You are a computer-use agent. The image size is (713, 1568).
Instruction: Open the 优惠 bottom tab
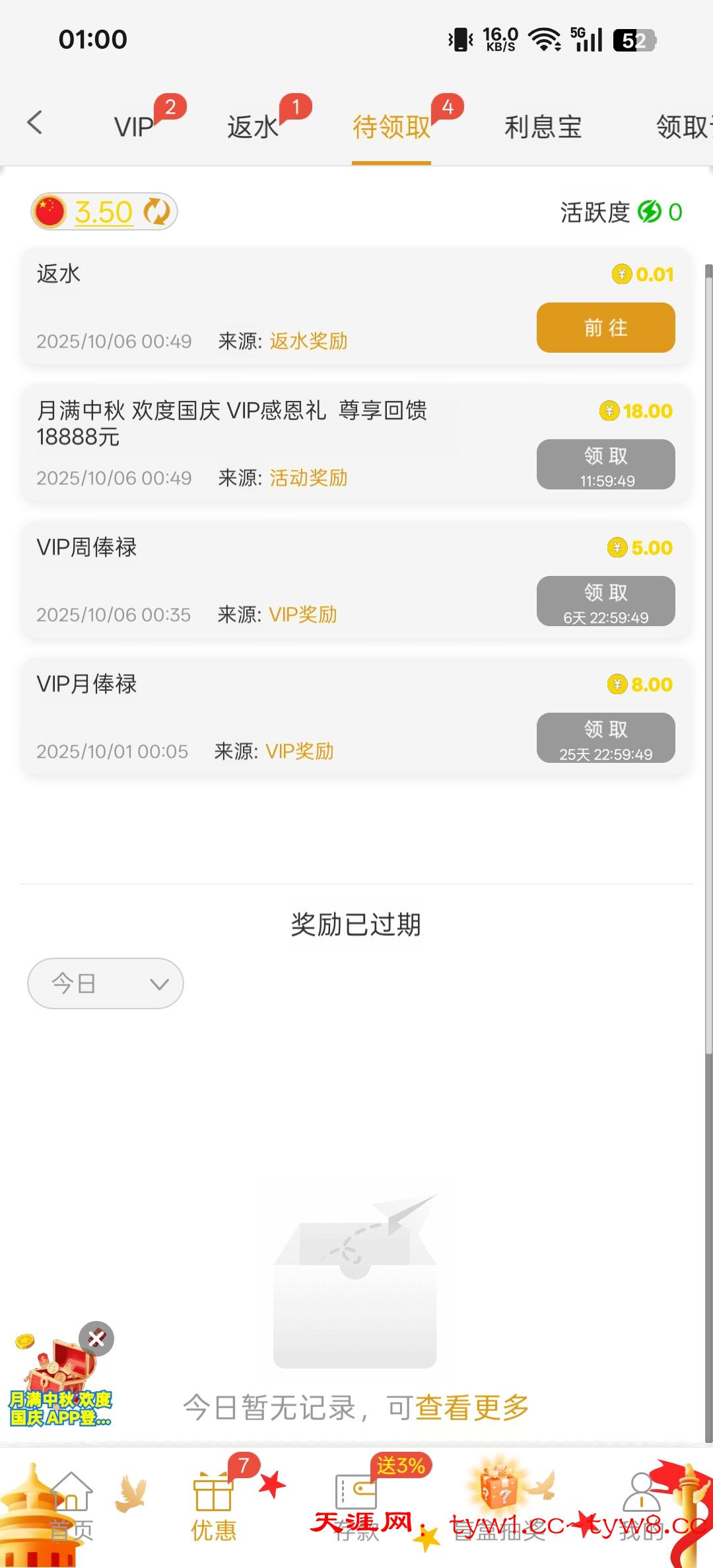(213, 1507)
